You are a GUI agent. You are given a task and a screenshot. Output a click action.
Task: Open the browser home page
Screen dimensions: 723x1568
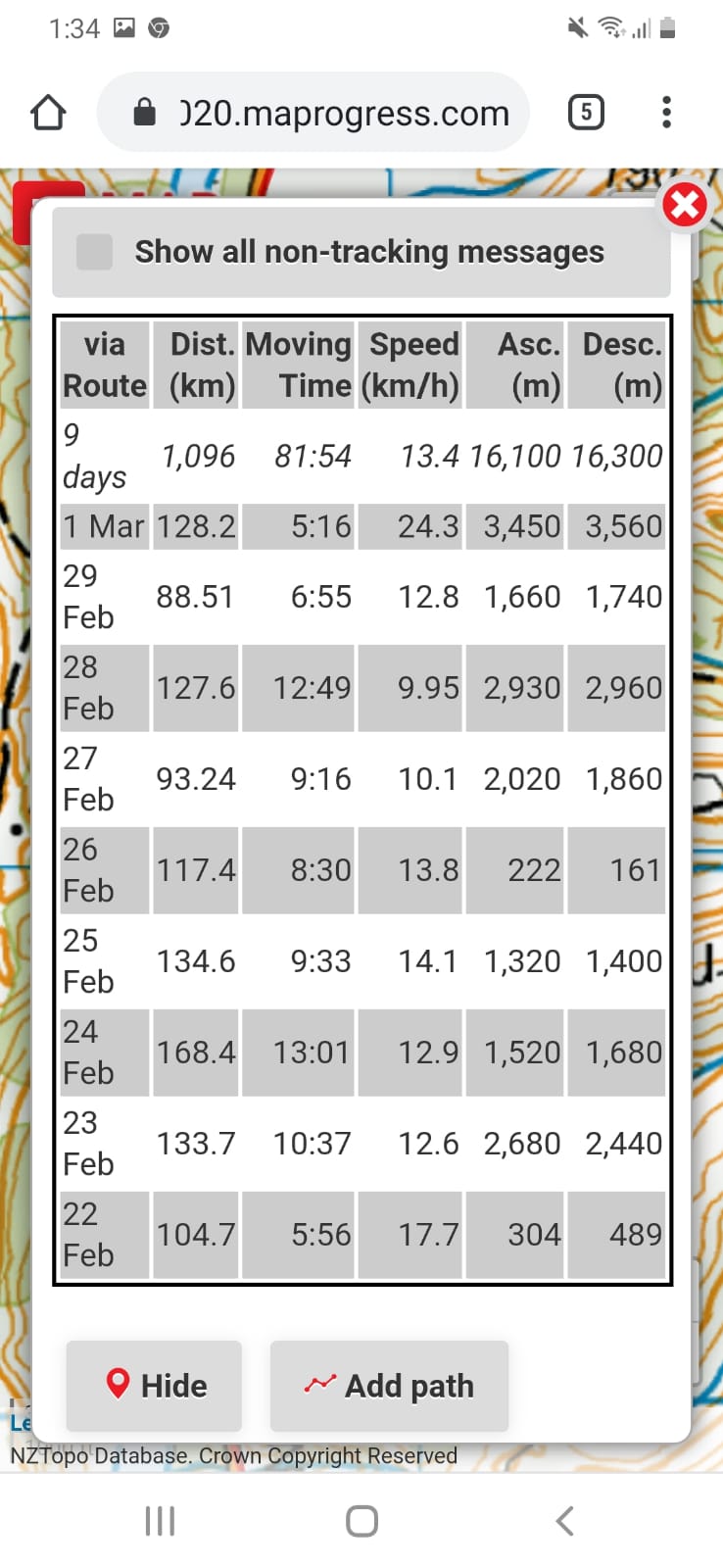coord(48,113)
